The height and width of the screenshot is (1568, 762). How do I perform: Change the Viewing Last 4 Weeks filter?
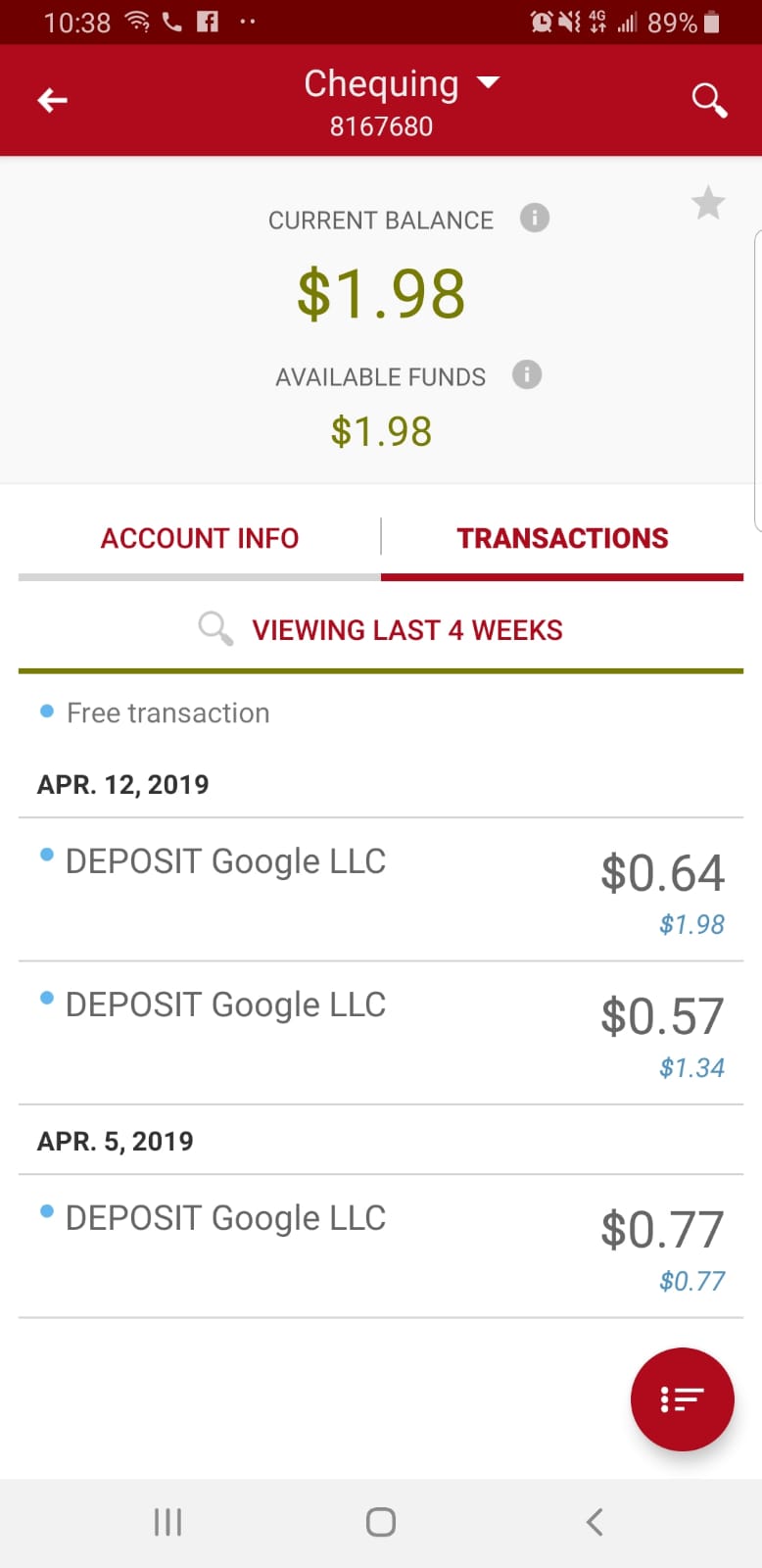pos(381,629)
